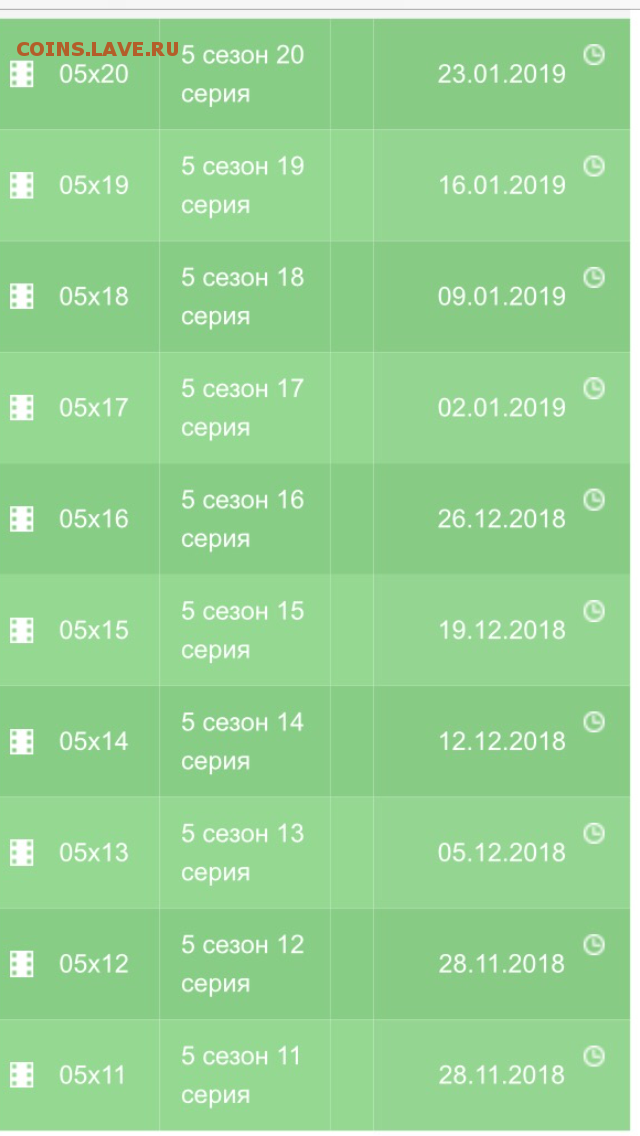The height and width of the screenshot is (1136, 640).
Task: Open the 05x20 episode row
Action: point(315,75)
